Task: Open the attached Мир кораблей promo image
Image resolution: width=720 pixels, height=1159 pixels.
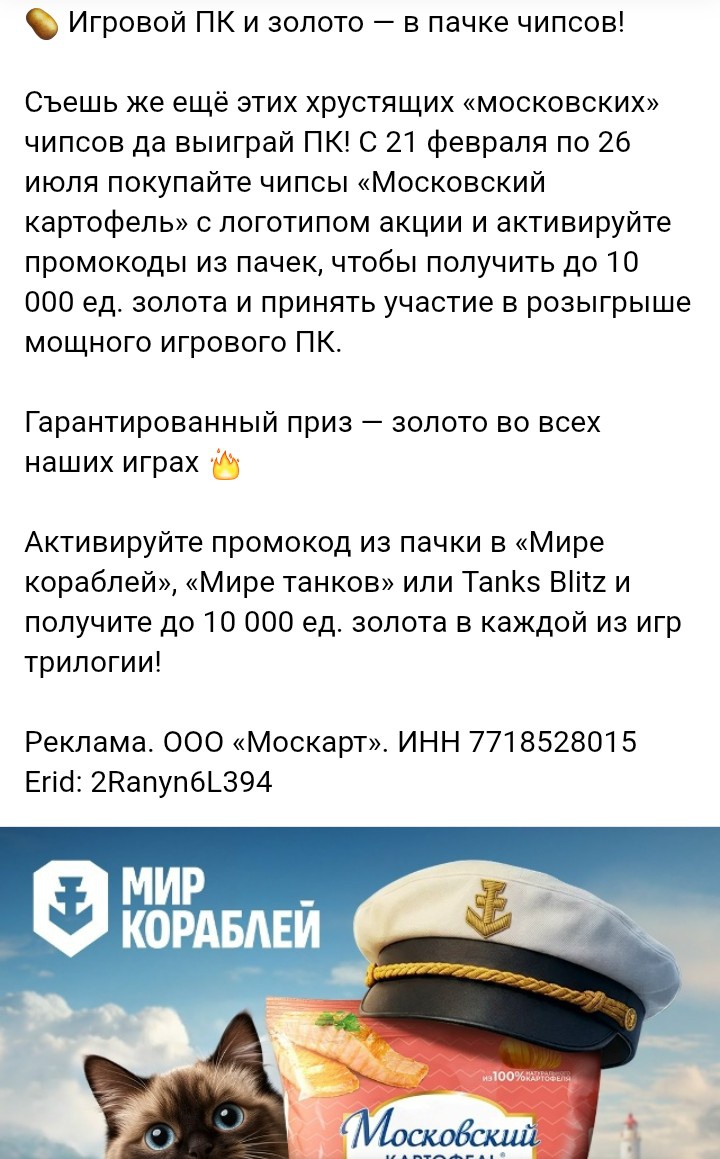Action: 360,992
